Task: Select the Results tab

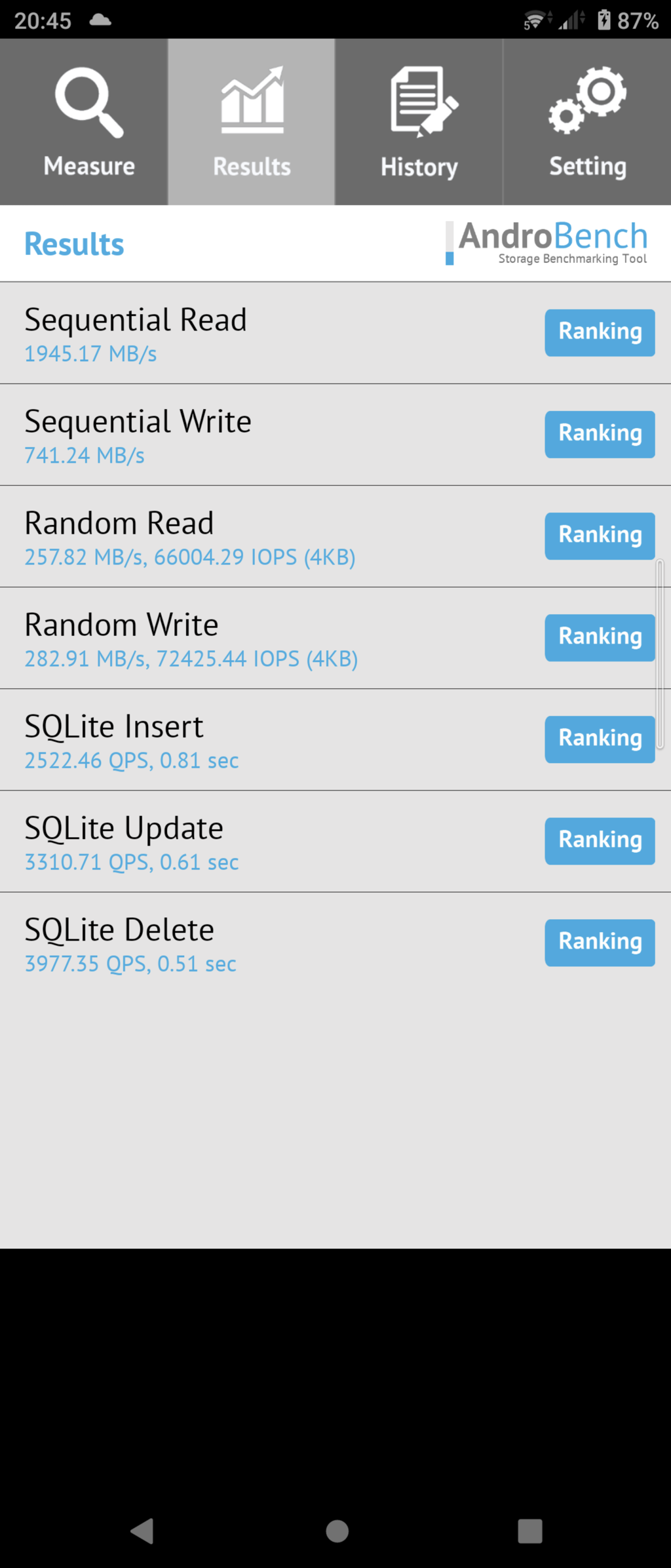Action: click(x=252, y=122)
